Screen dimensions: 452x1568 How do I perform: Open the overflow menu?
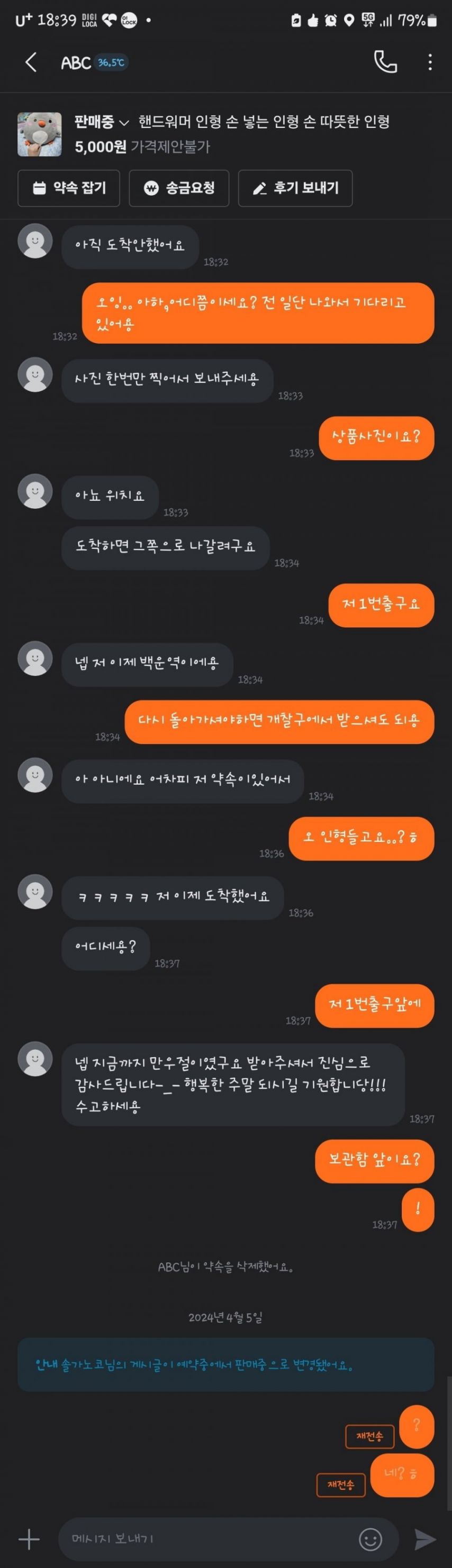(430, 62)
